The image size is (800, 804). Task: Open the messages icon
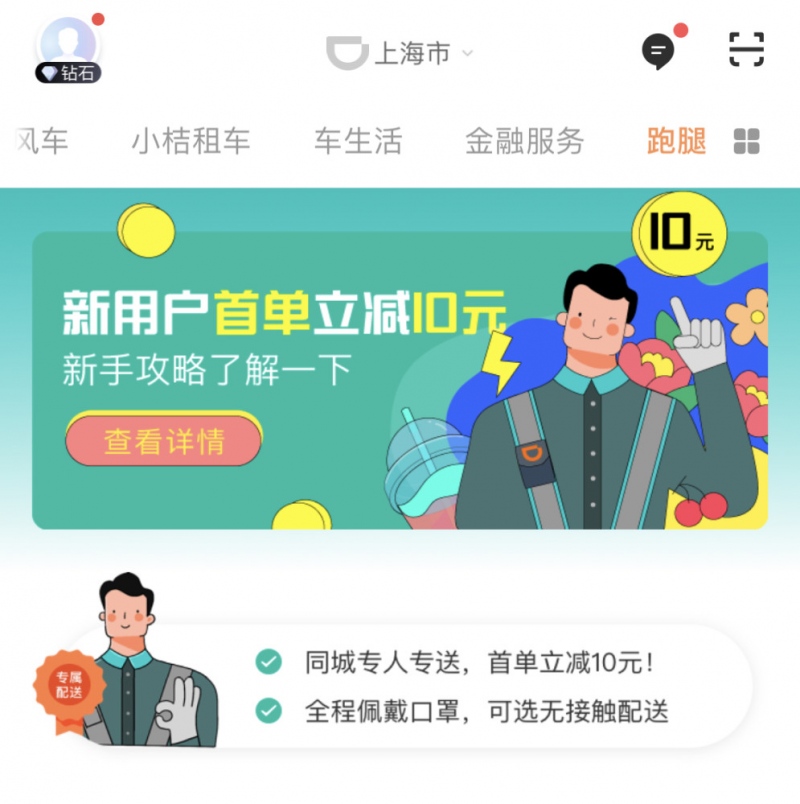coord(658,50)
